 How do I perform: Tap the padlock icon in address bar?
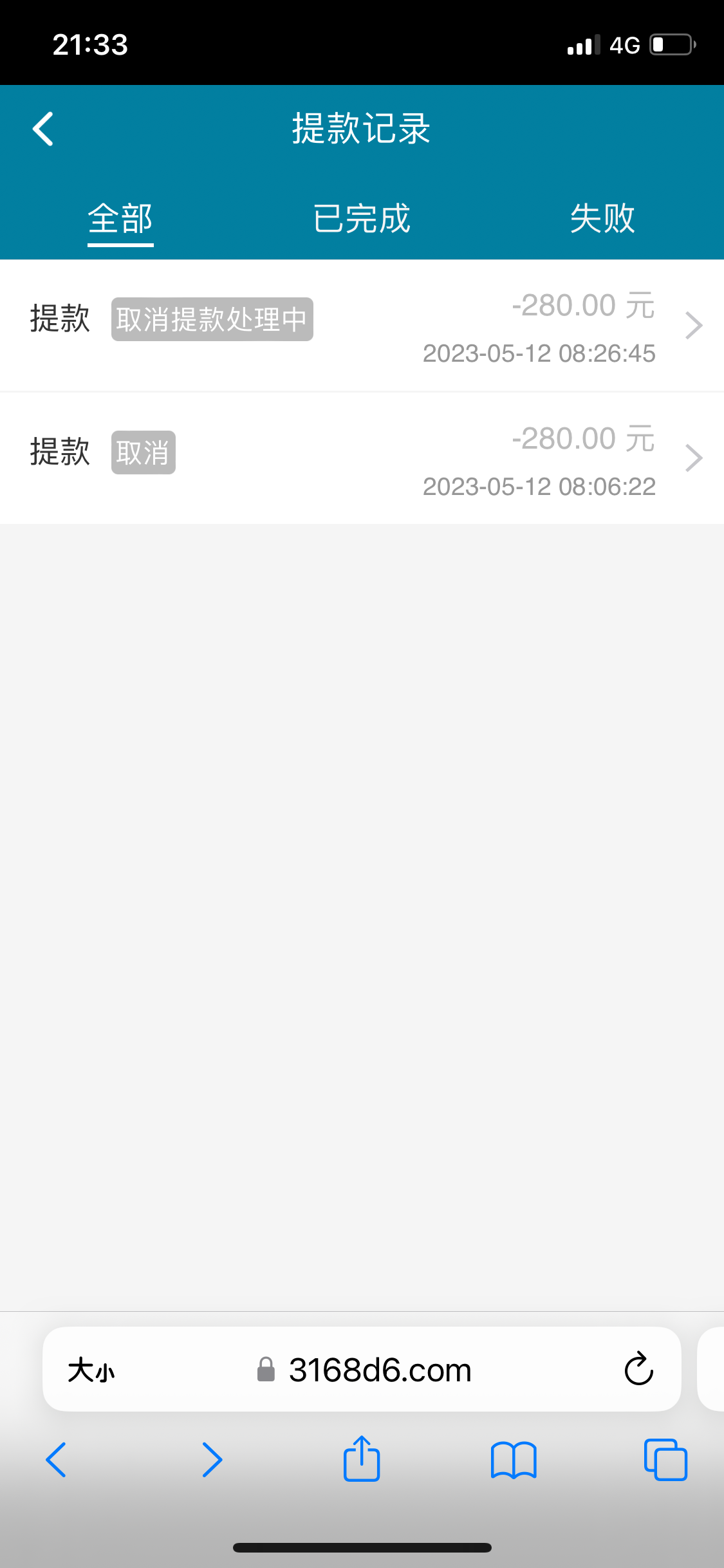266,1368
